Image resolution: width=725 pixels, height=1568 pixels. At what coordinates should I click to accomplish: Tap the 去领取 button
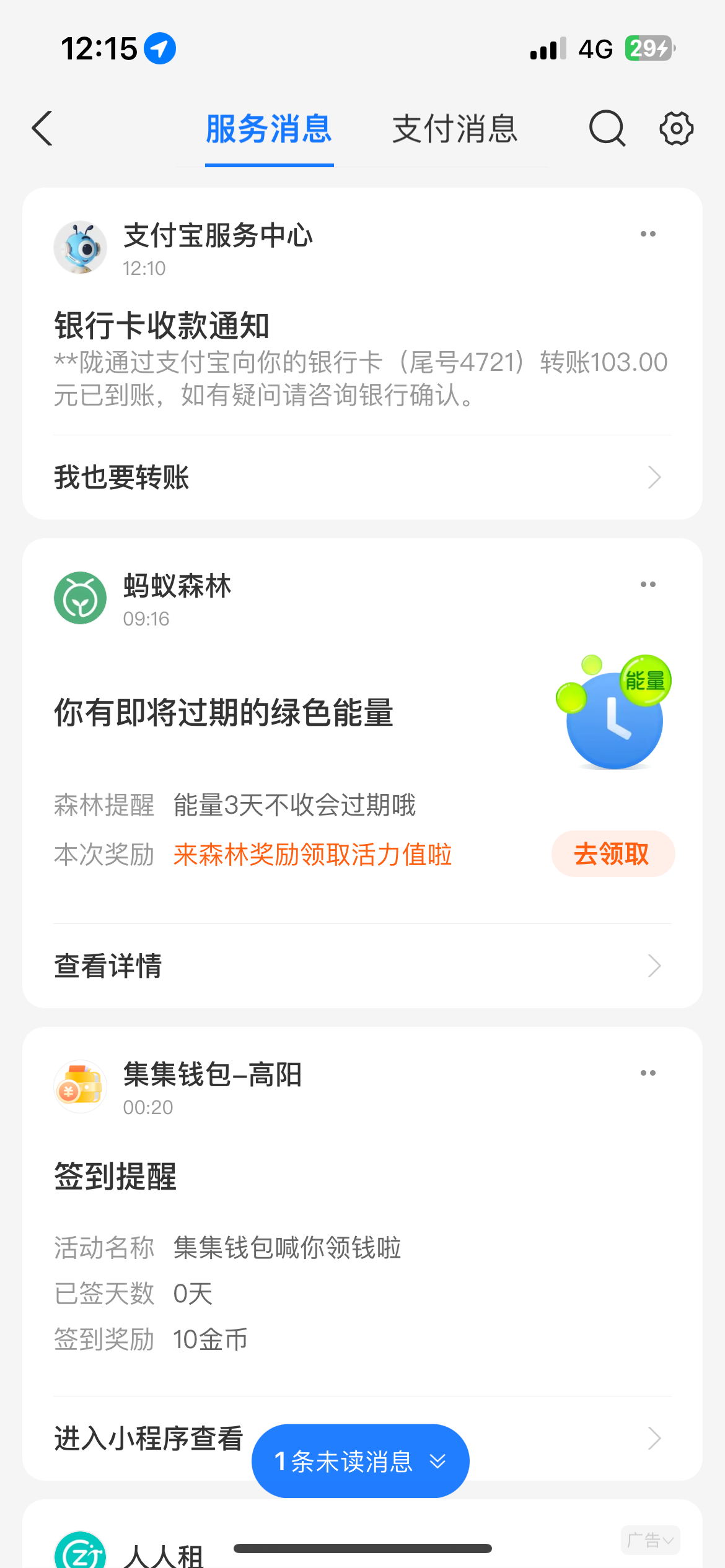coord(612,854)
